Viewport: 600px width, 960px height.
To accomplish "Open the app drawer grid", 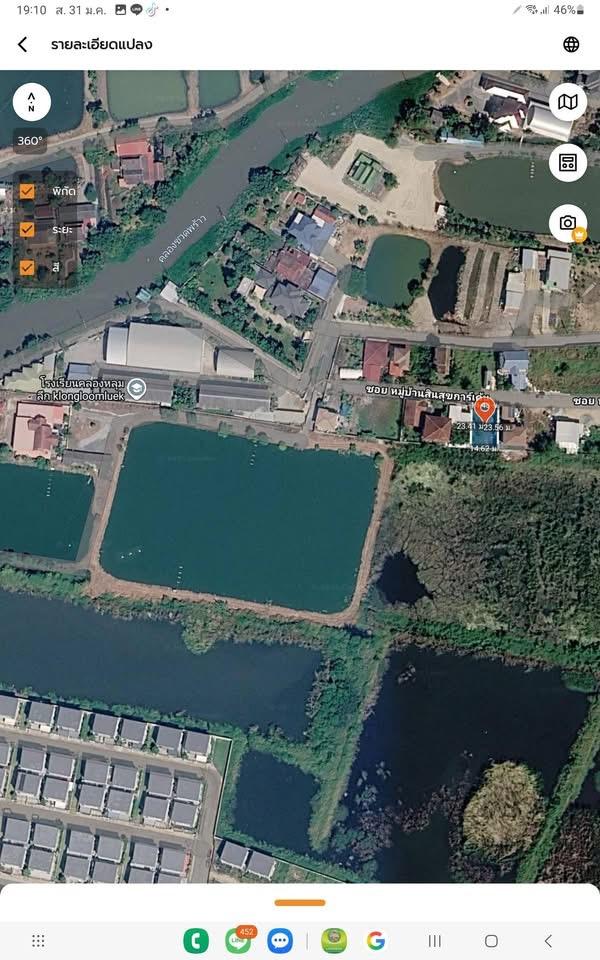I will [x=38, y=941].
